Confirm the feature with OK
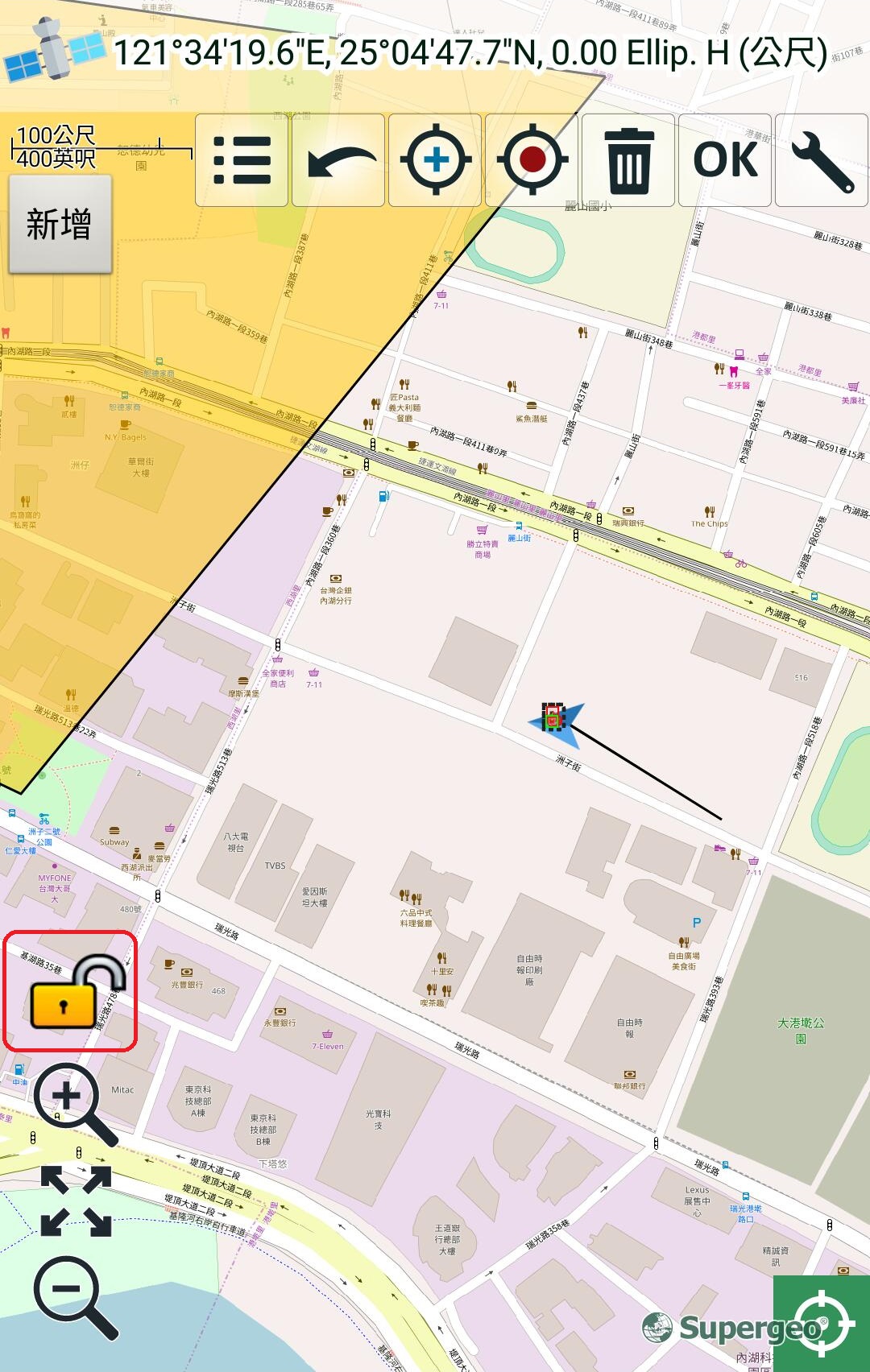870x1372 pixels. 725,160
